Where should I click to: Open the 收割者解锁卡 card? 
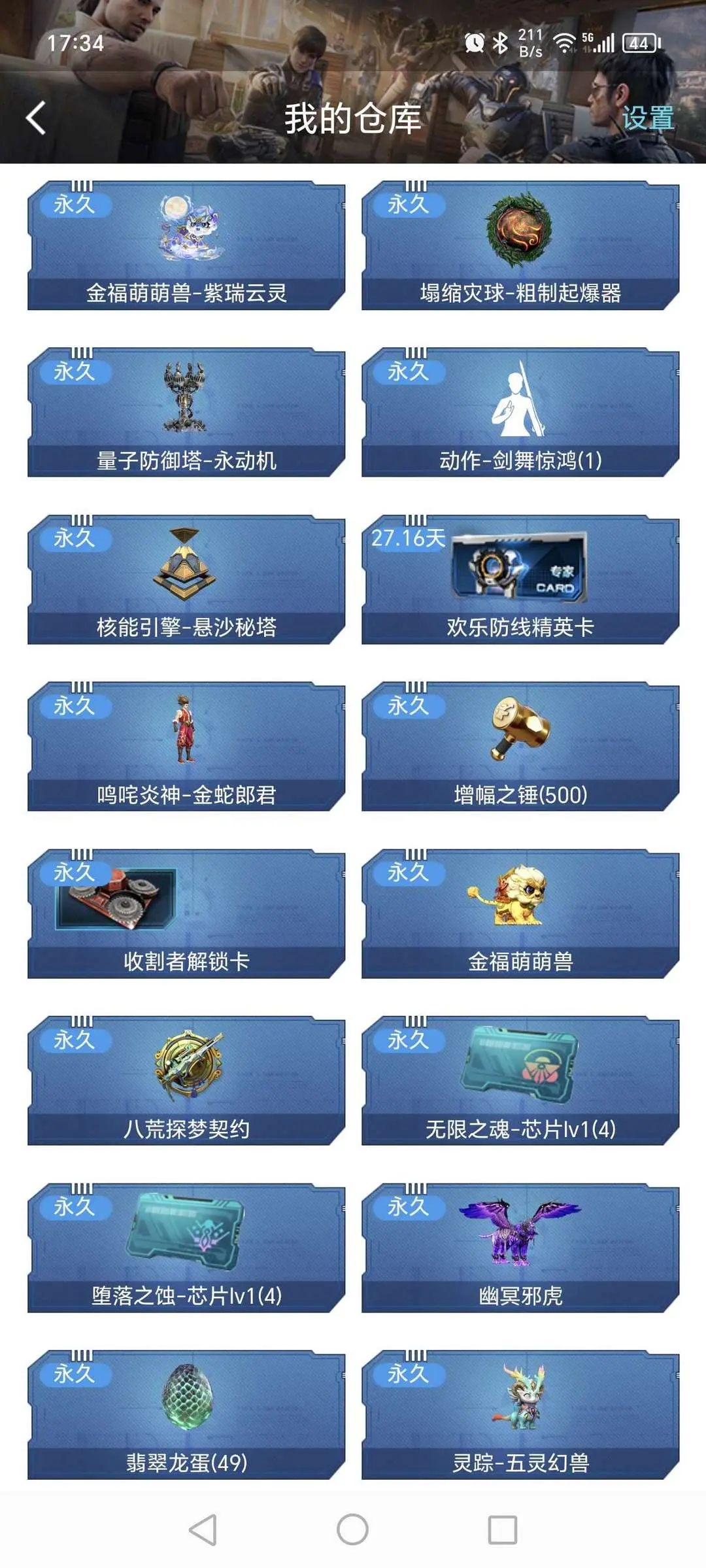tap(186, 913)
